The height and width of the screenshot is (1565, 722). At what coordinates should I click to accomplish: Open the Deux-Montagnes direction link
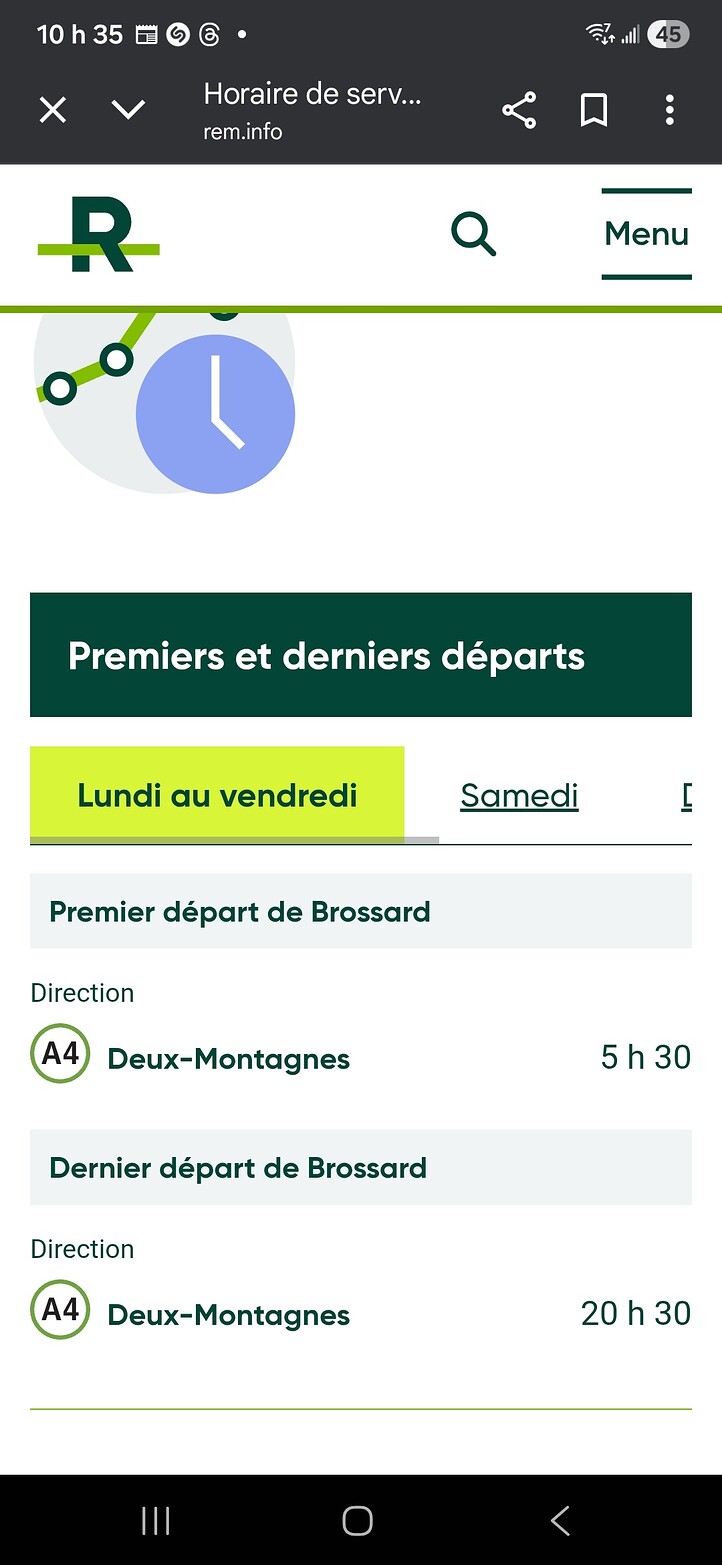pyautogui.click(x=227, y=1058)
